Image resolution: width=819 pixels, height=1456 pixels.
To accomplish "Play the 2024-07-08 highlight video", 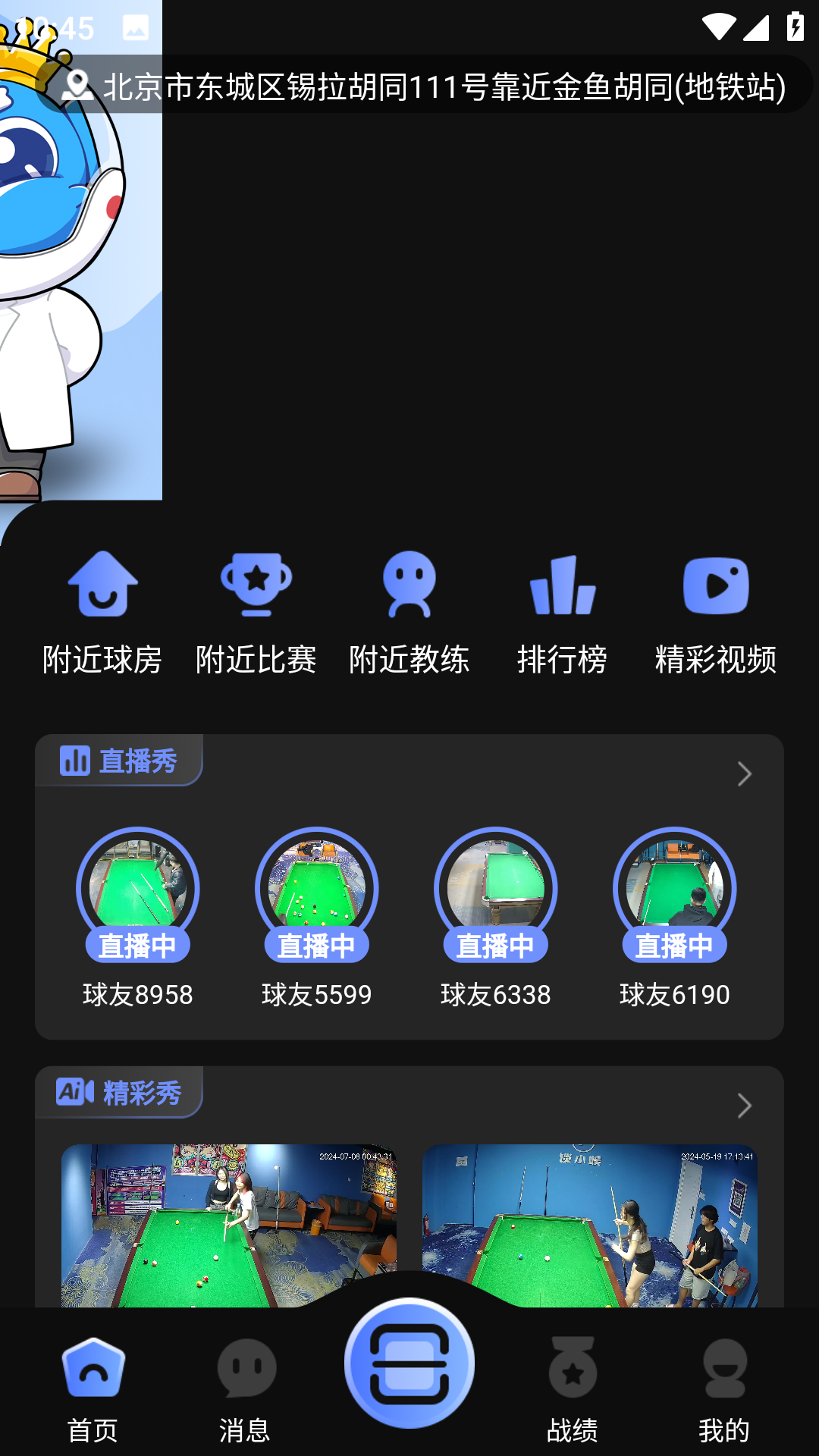I will click(x=229, y=1221).
